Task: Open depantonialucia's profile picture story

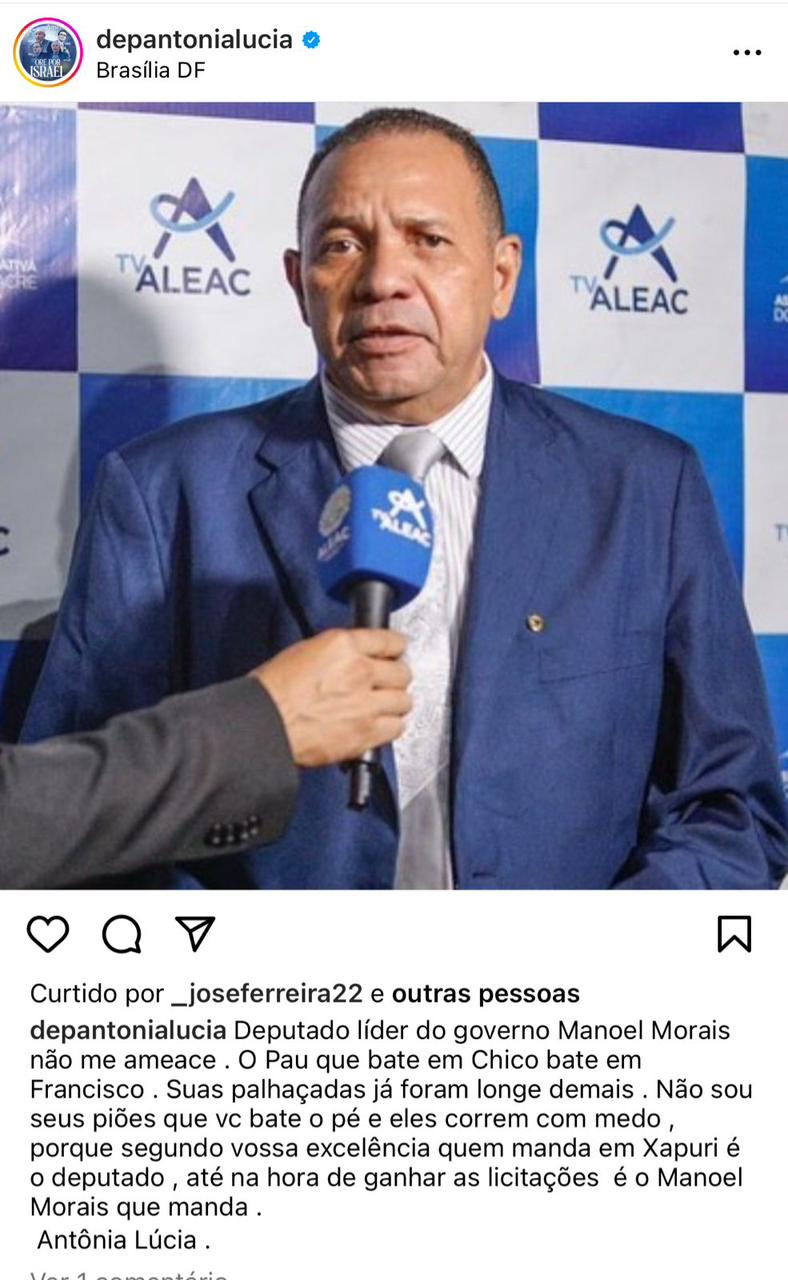Action: 47,52
